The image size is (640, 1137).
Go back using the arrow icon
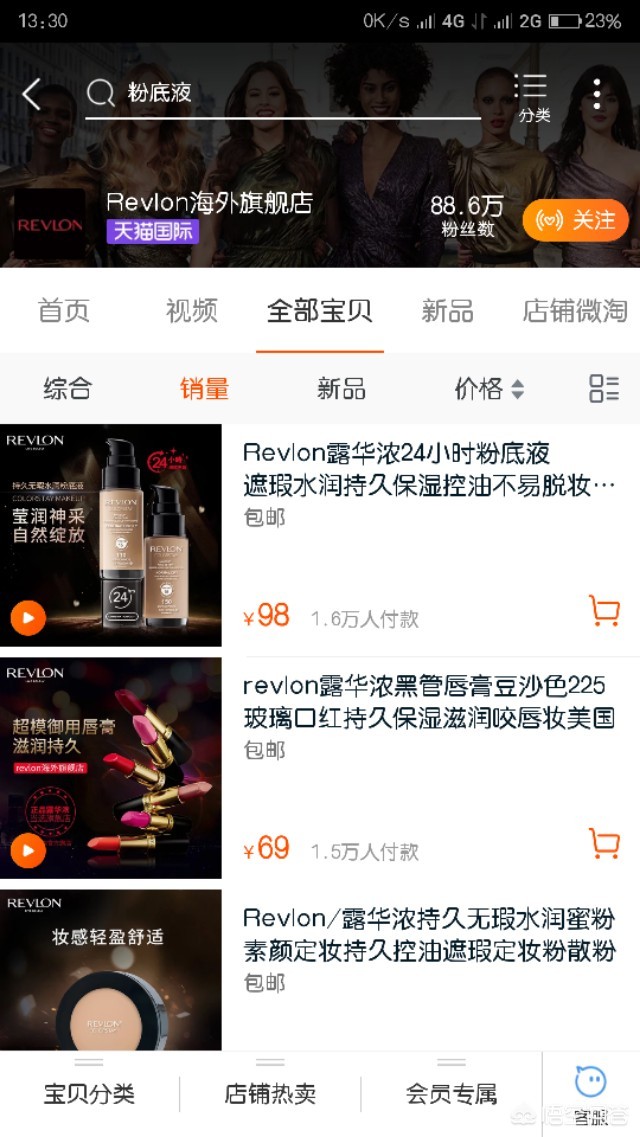[32, 95]
